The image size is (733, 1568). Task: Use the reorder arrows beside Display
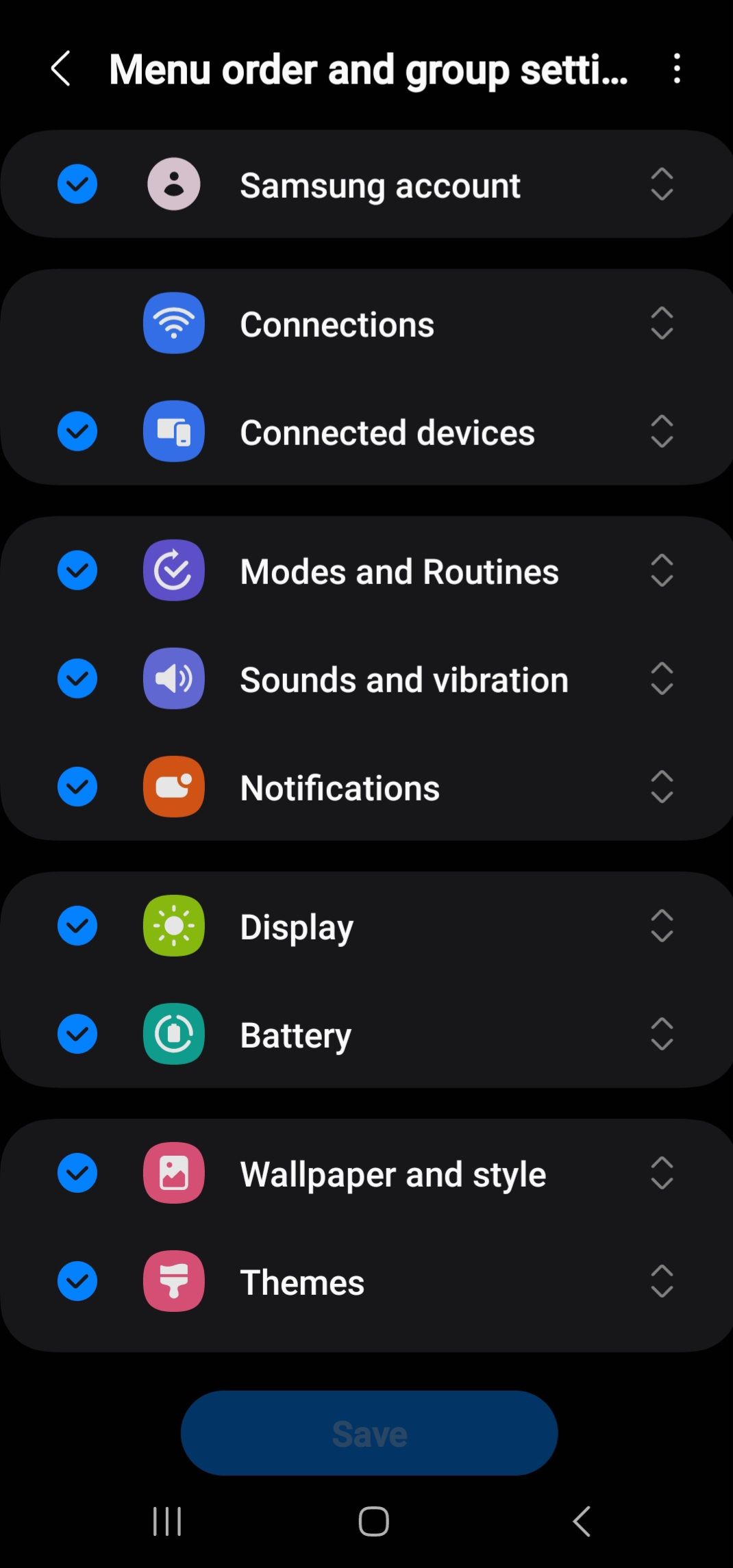click(660, 926)
